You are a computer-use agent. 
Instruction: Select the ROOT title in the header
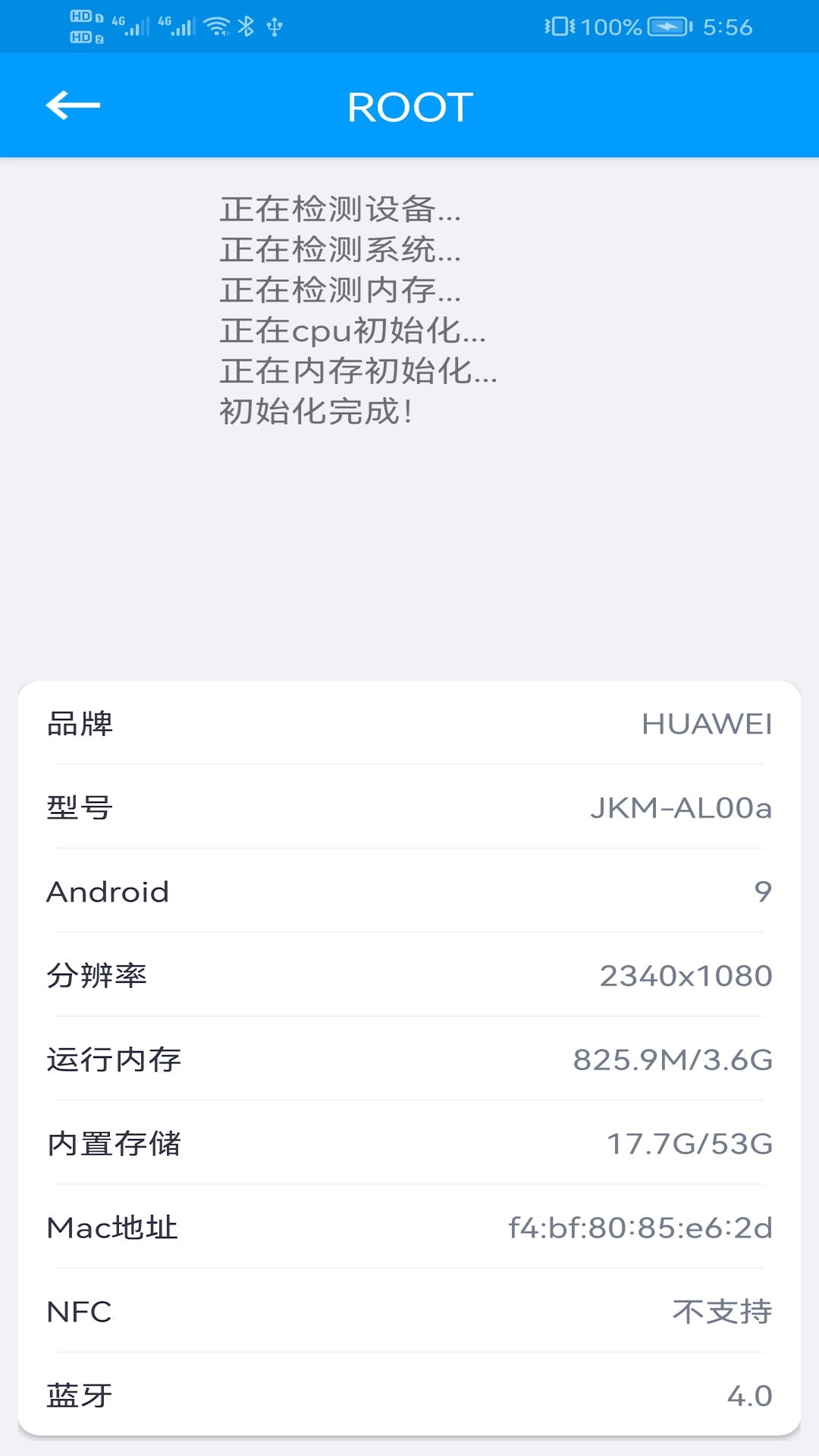coord(409,106)
